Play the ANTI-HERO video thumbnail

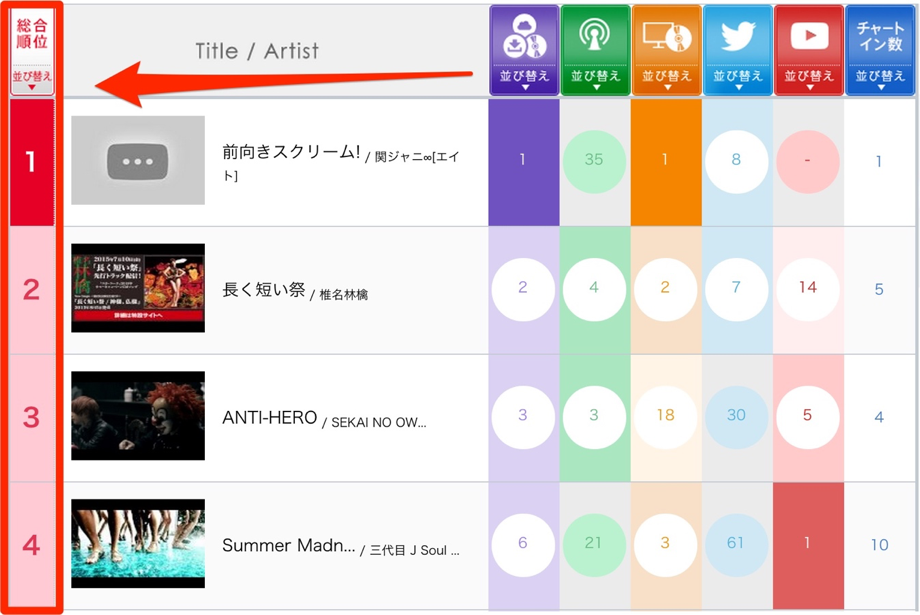pos(138,416)
